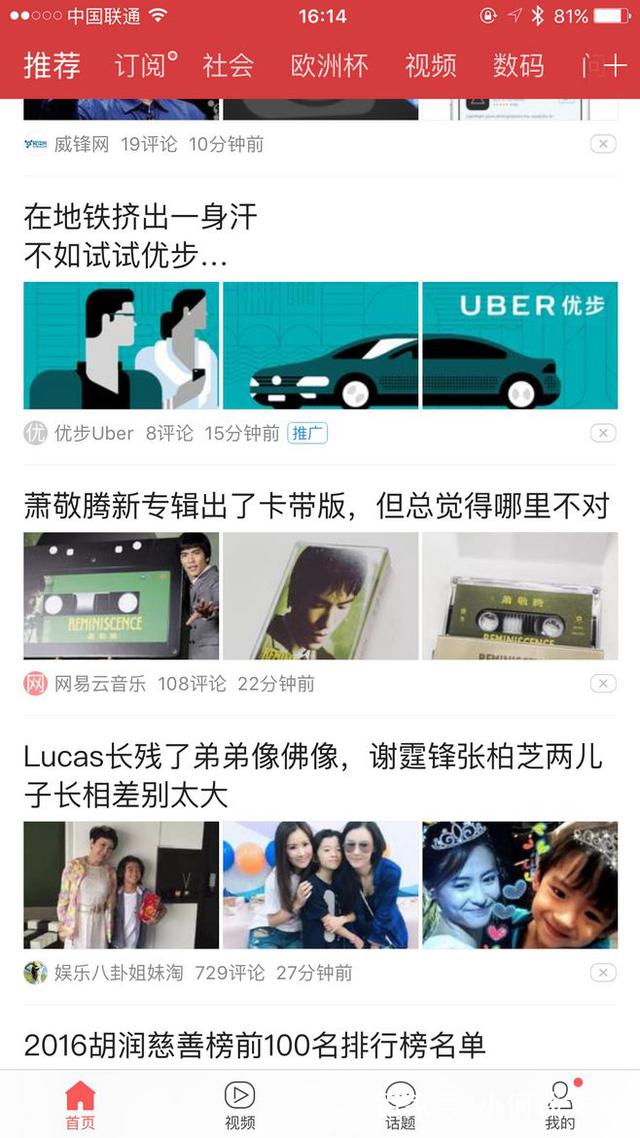Select the 视频 top category tab
The width and height of the screenshot is (640, 1138).
coord(430,66)
